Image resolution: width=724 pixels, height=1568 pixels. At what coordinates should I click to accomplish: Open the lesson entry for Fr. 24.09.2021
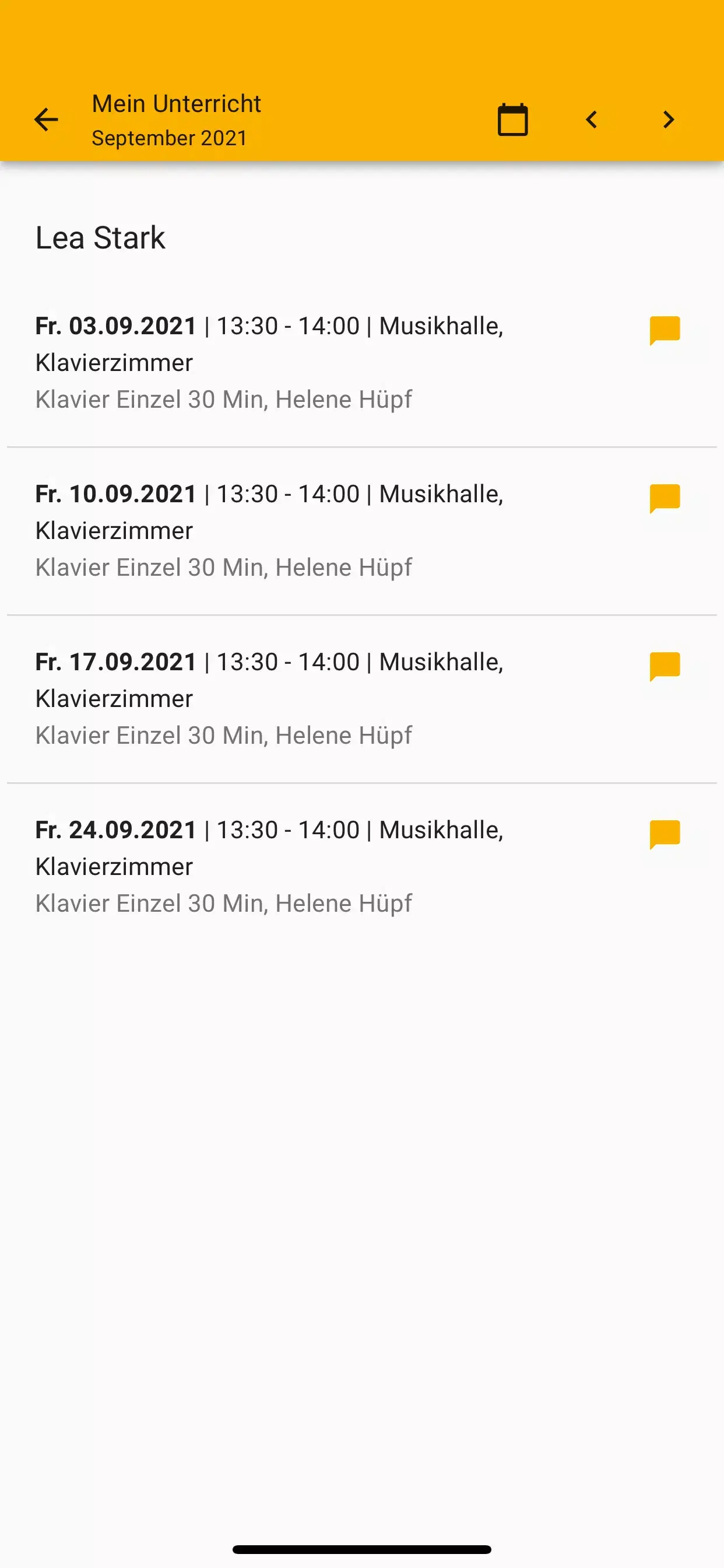pyautogui.click(x=274, y=864)
